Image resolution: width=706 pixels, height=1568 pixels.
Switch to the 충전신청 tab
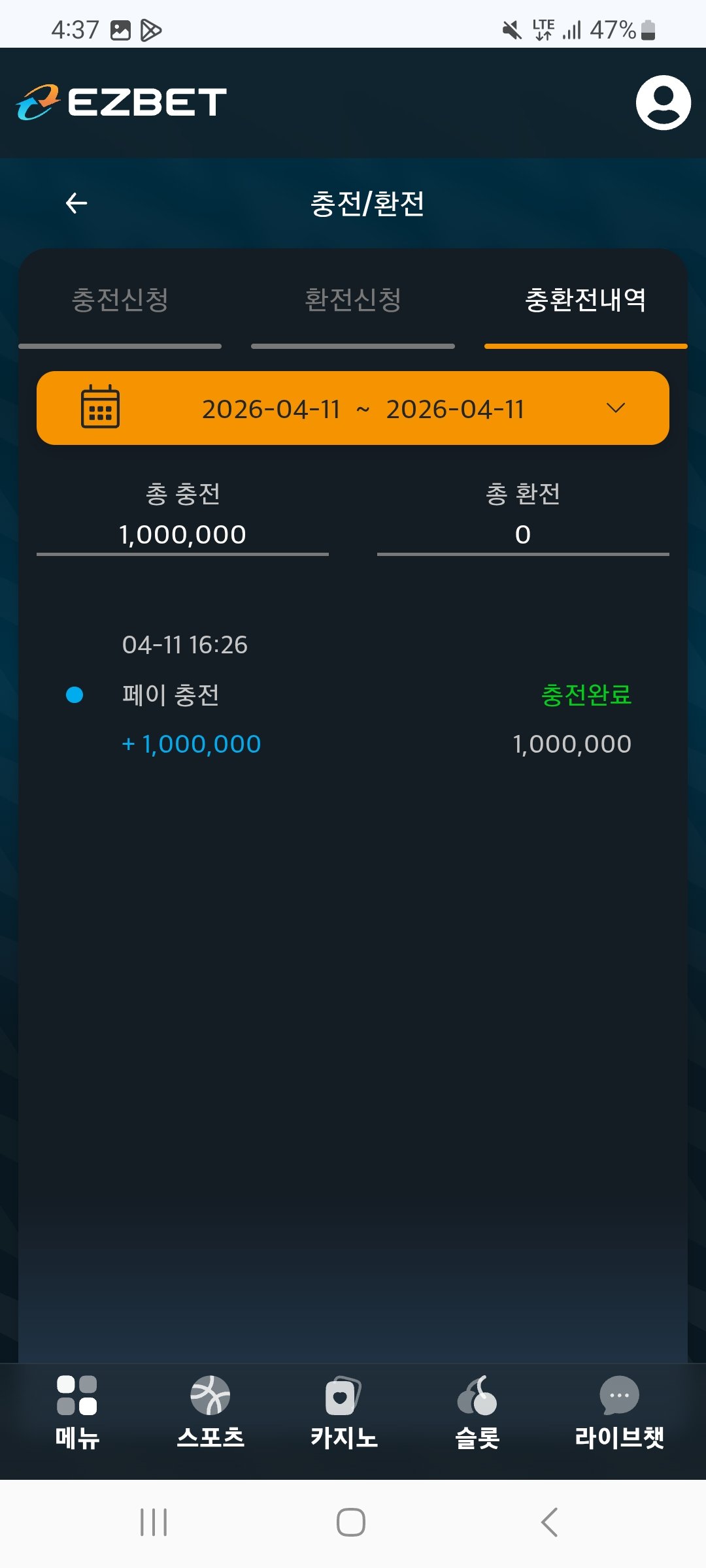coord(120,301)
